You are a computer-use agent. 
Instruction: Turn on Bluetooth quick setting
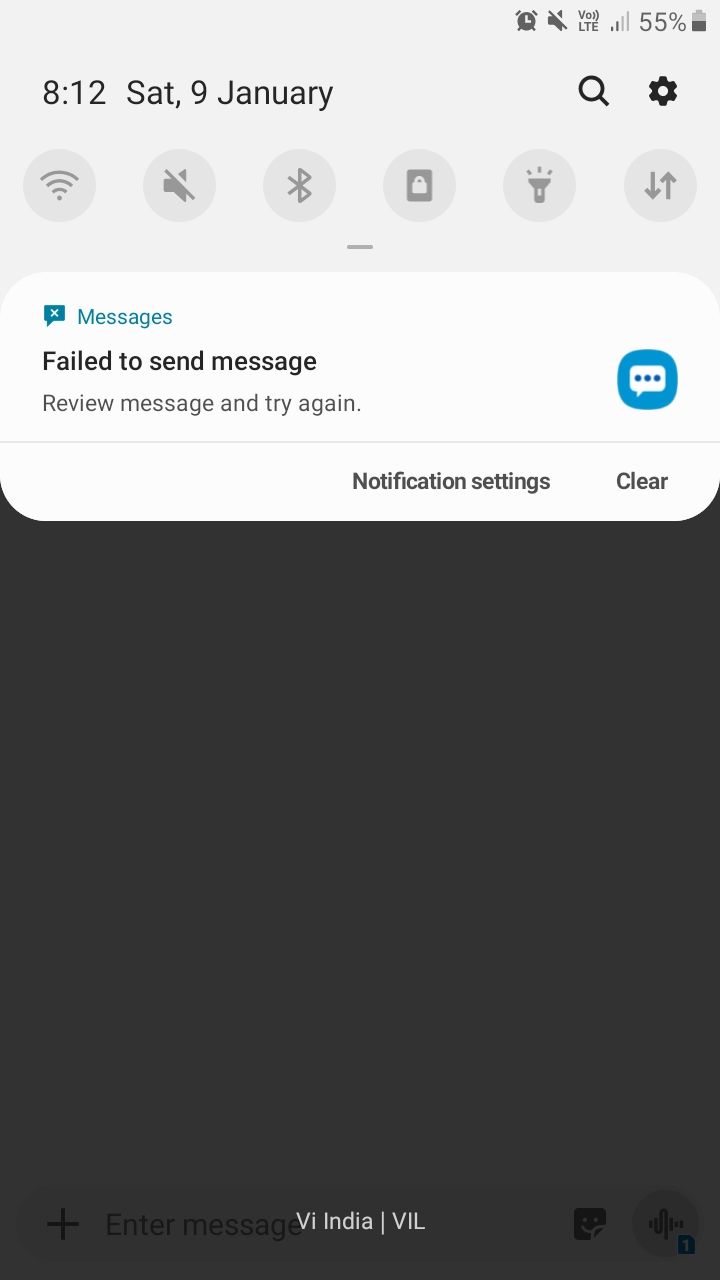pyautogui.click(x=299, y=186)
